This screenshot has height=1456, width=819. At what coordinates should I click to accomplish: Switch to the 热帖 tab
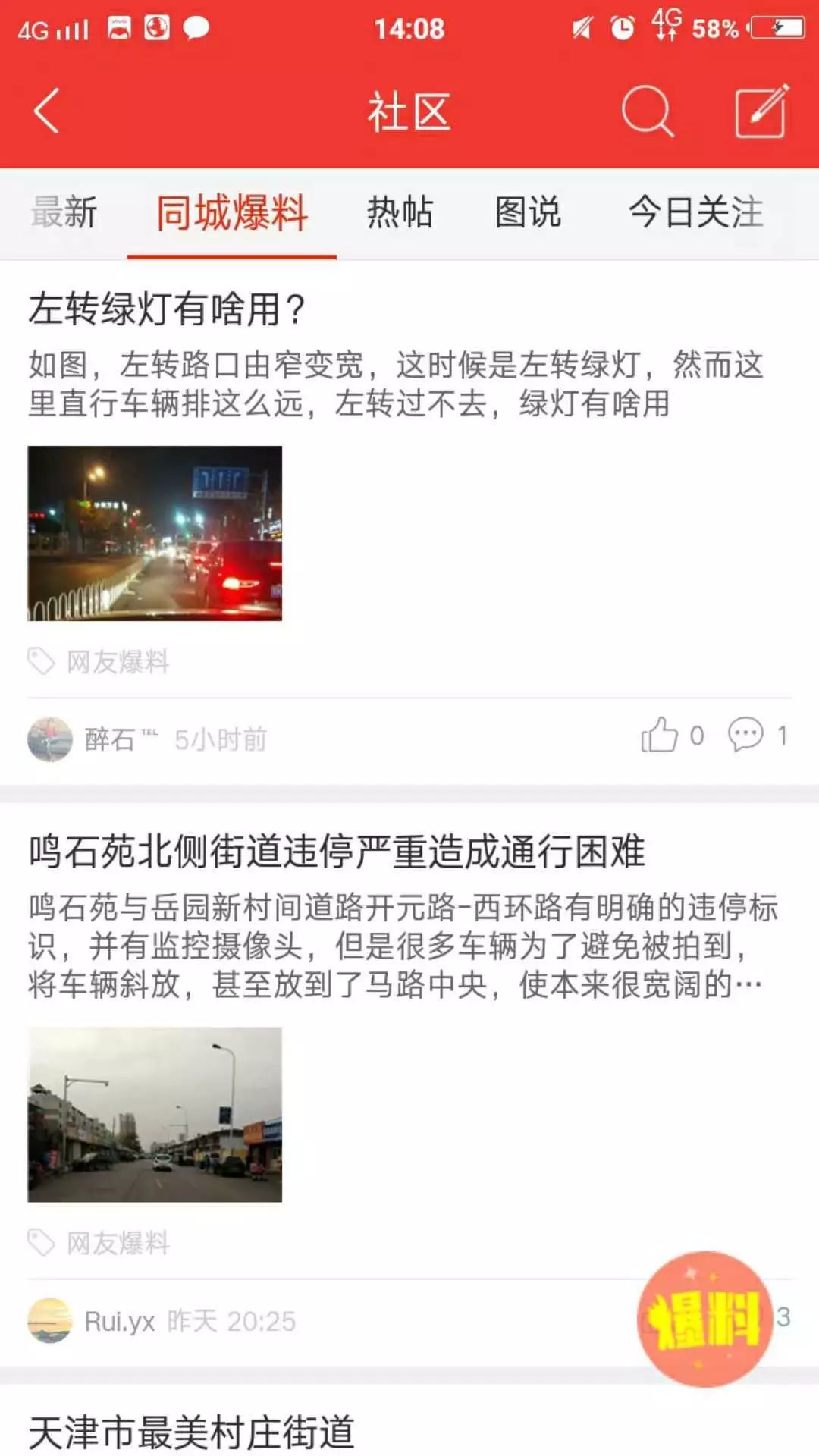[400, 212]
